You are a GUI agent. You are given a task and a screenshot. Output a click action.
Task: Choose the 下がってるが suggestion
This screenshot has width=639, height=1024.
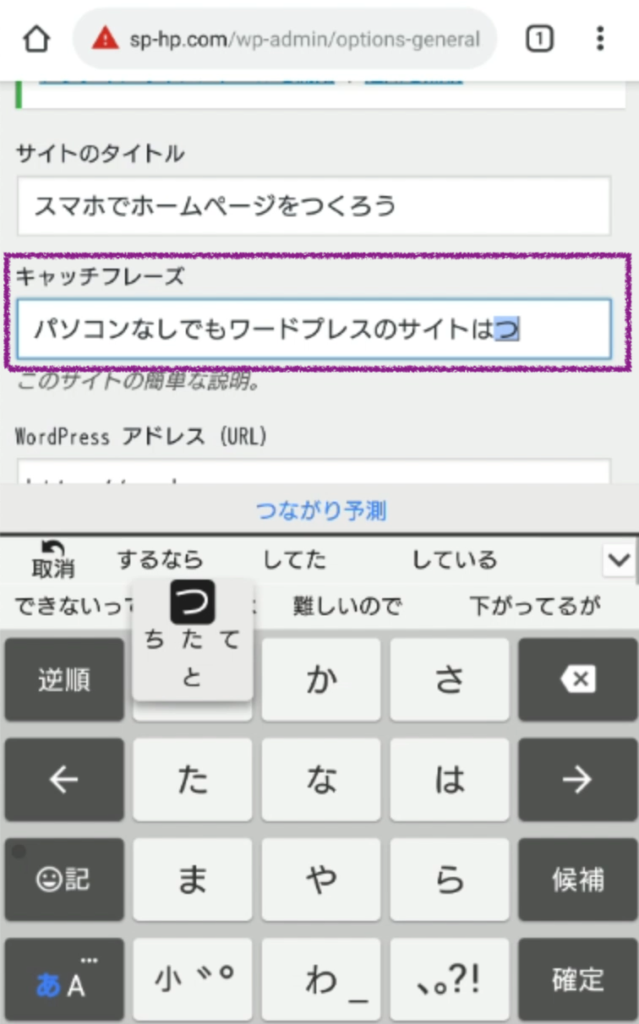click(x=535, y=605)
